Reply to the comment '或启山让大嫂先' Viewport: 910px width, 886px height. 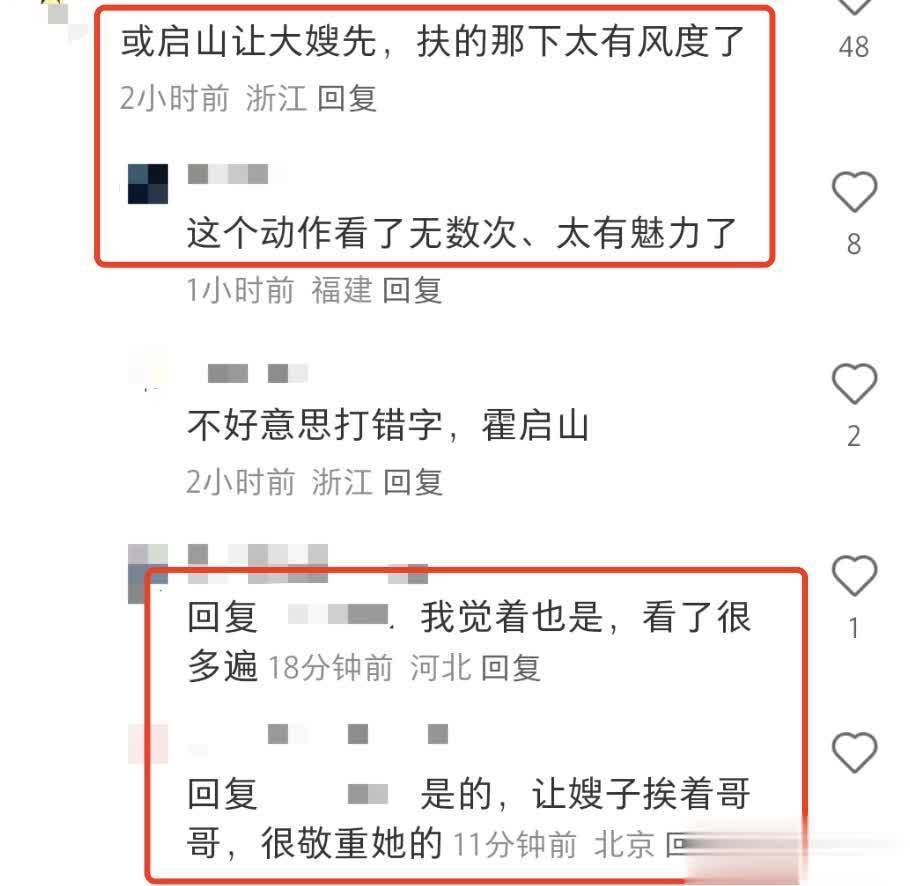pyautogui.click(x=347, y=98)
